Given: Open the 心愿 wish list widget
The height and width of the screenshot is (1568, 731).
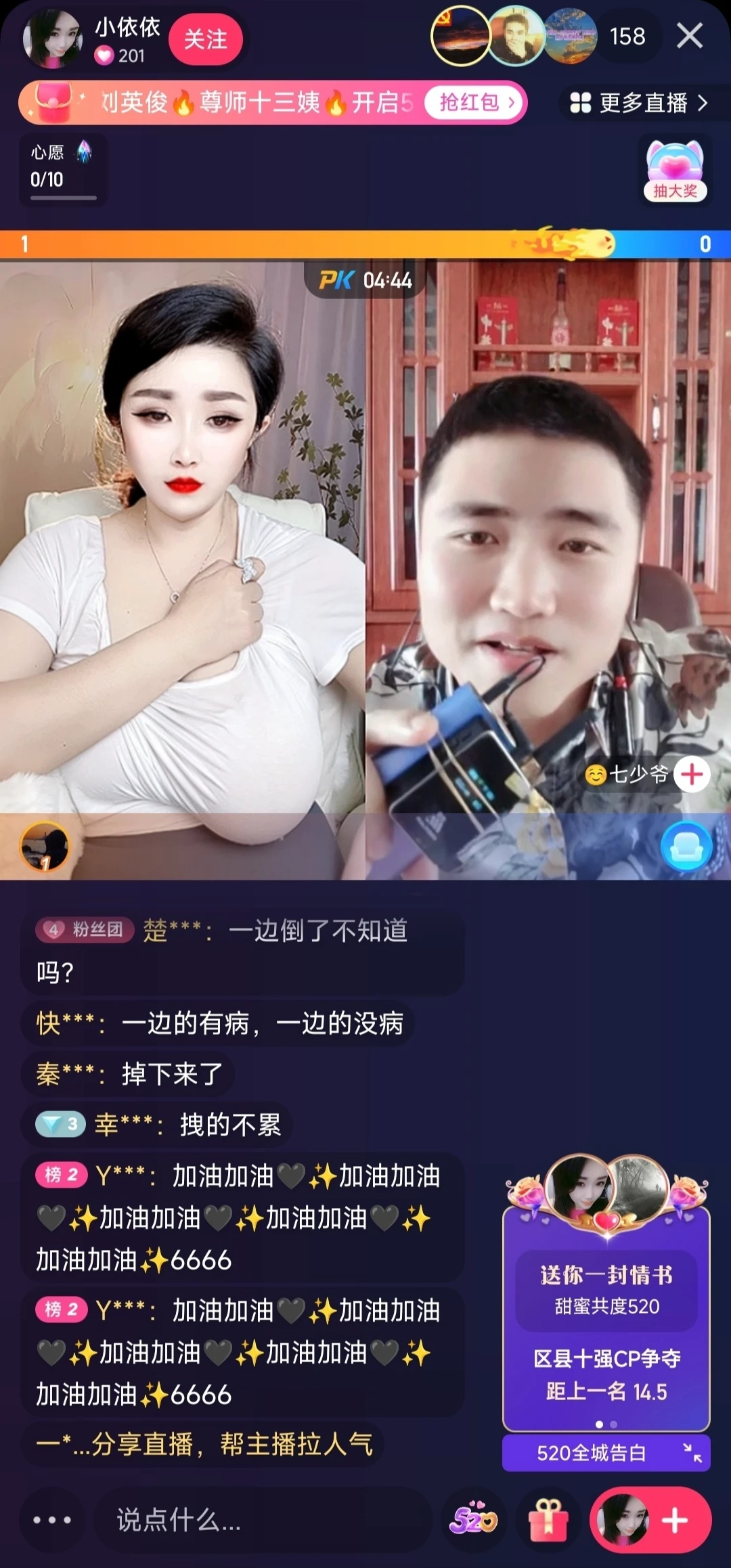Looking at the screenshot, I should pyautogui.click(x=62, y=167).
